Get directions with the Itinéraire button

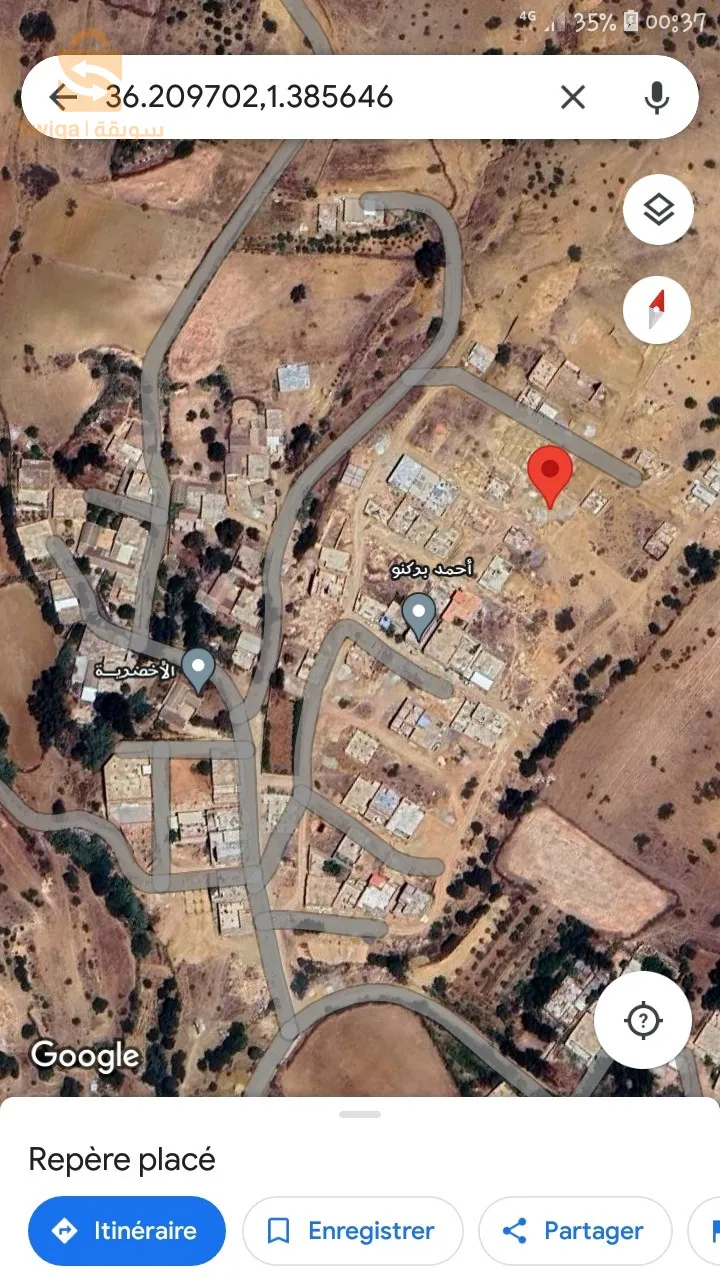click(x=127, y=1231)
